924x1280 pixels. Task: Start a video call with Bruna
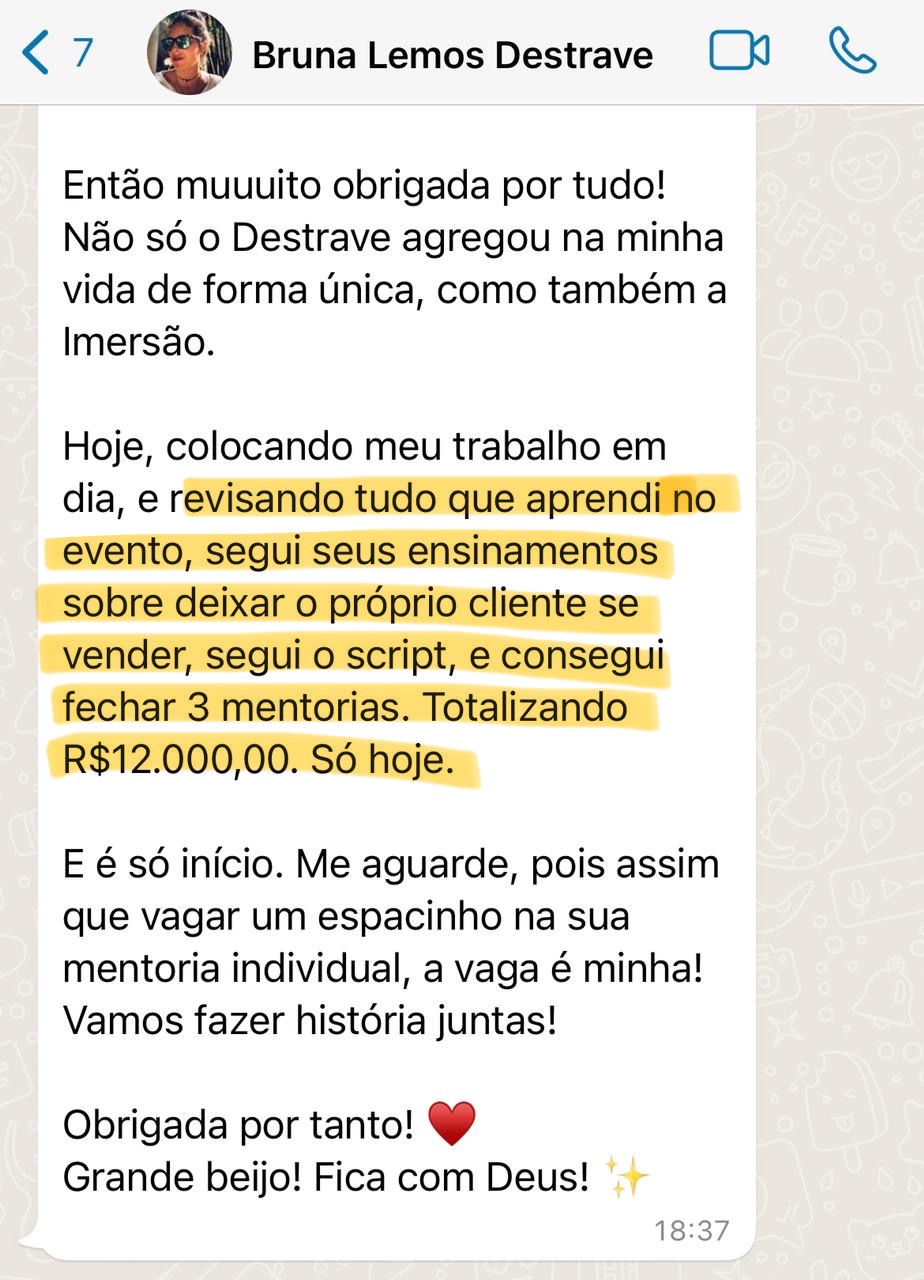click(739, 51)
